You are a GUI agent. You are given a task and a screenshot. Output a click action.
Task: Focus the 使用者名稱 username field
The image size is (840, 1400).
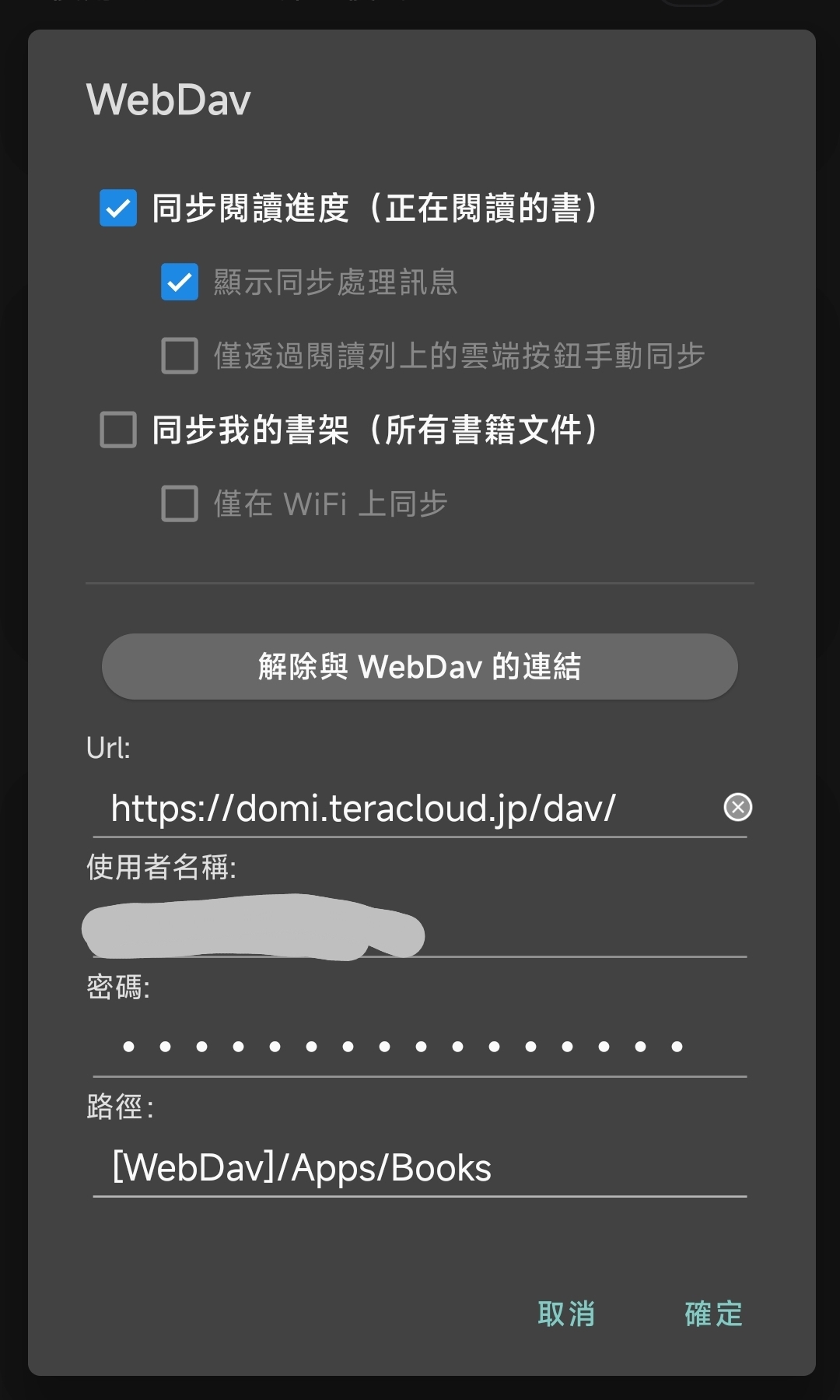point(420,928)
